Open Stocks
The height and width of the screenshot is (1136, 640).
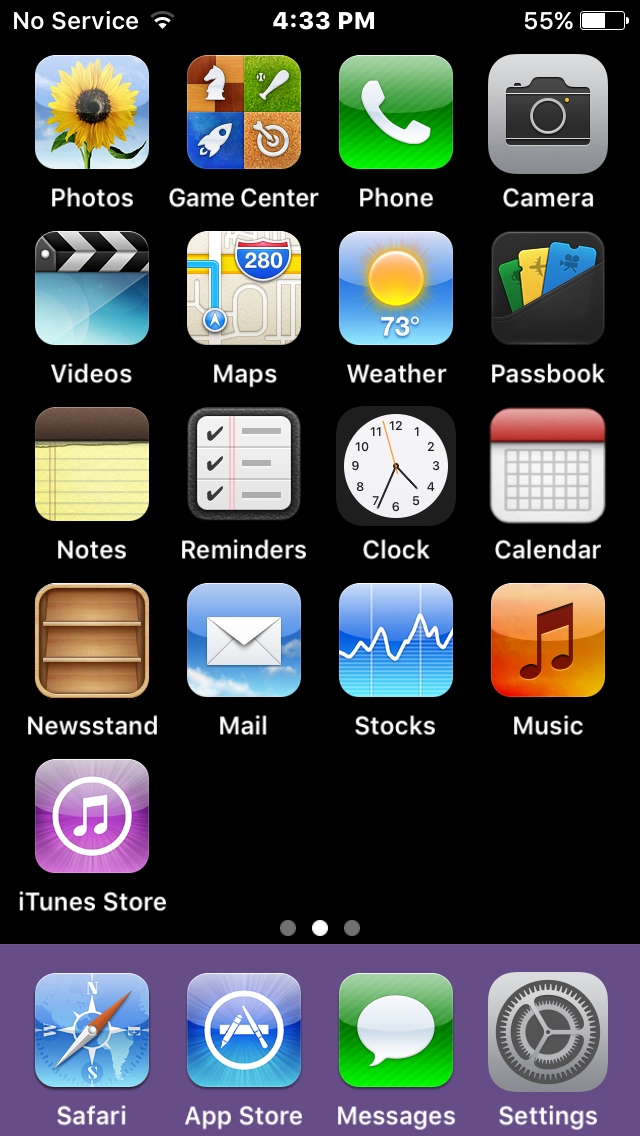coord(396,640)
